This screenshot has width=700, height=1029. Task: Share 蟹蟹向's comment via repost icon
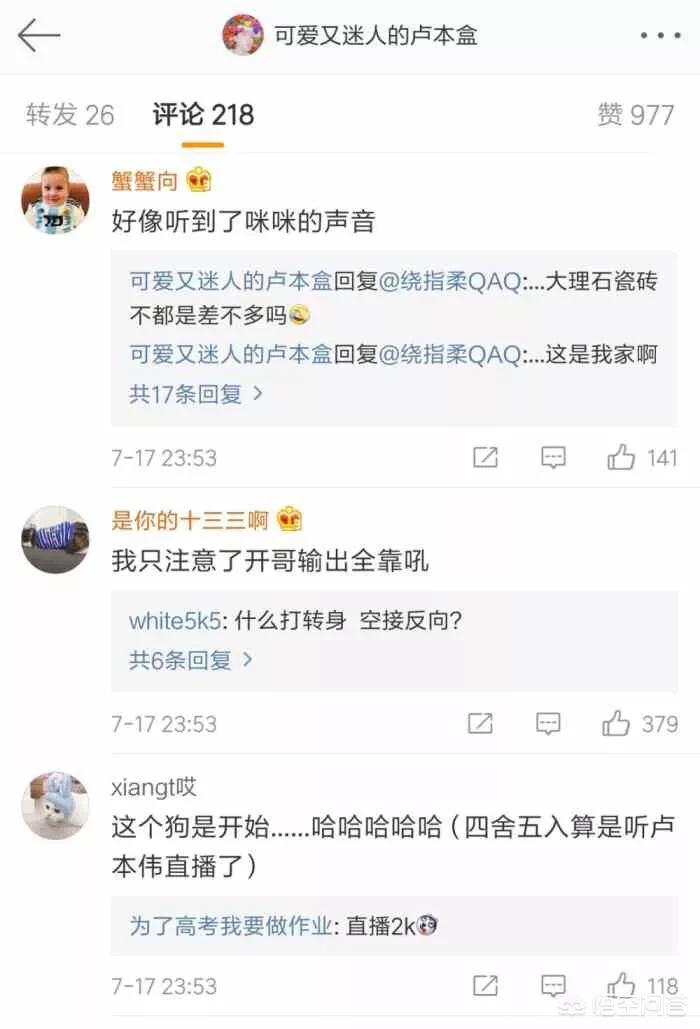(485, 458)
